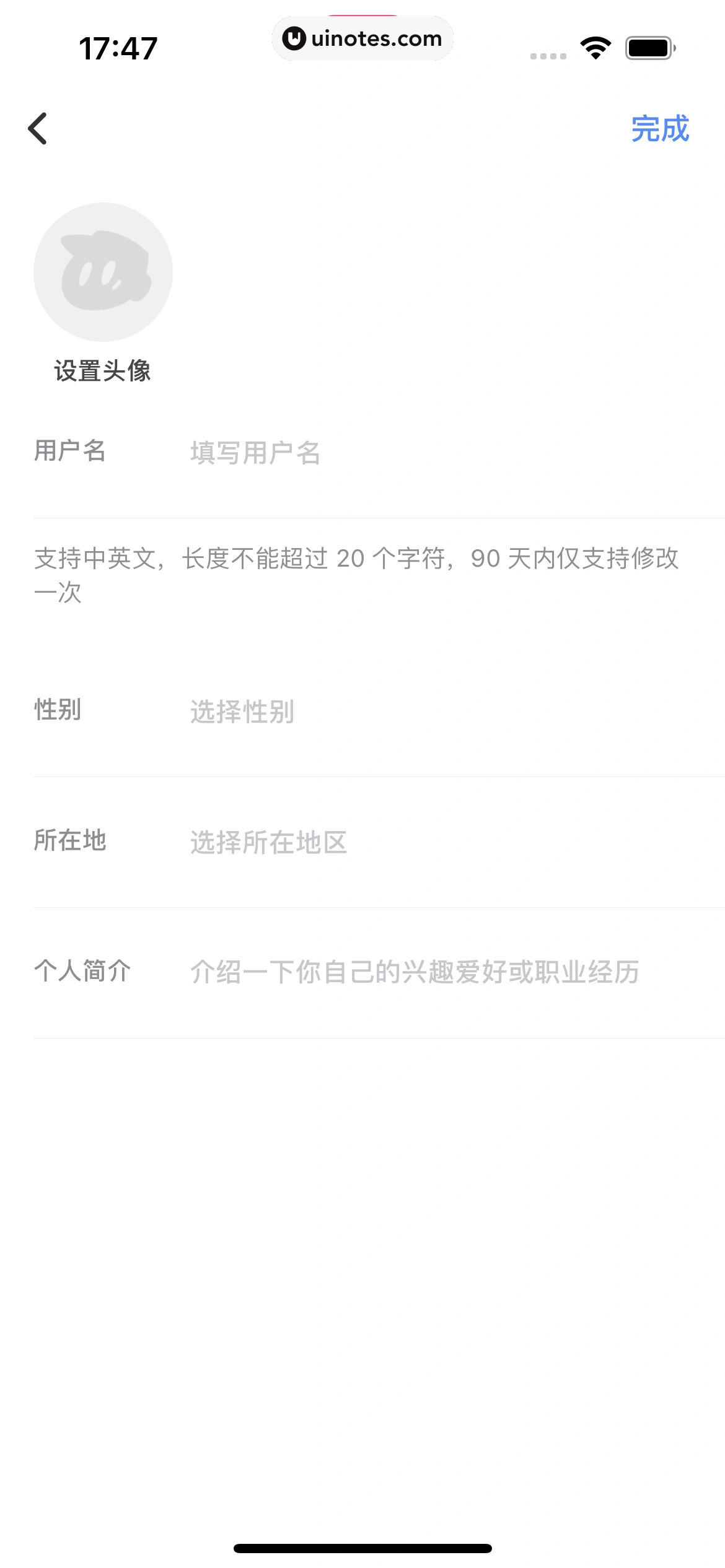This screenshot has height=1568, width=725.
Task: Click the battery icon in status bar
Action: pos(647,48)
